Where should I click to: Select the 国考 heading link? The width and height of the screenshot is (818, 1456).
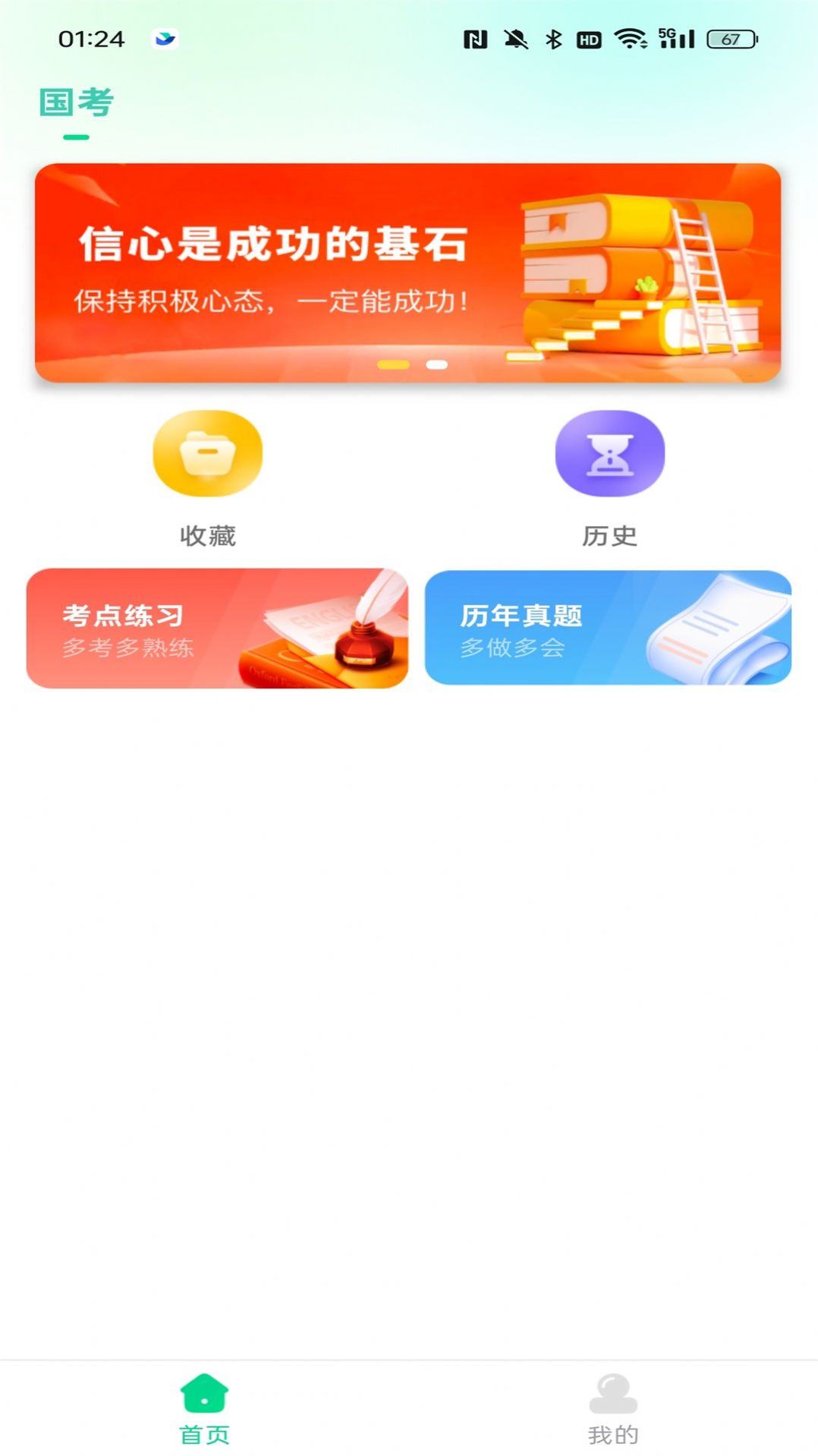[76, 102]
